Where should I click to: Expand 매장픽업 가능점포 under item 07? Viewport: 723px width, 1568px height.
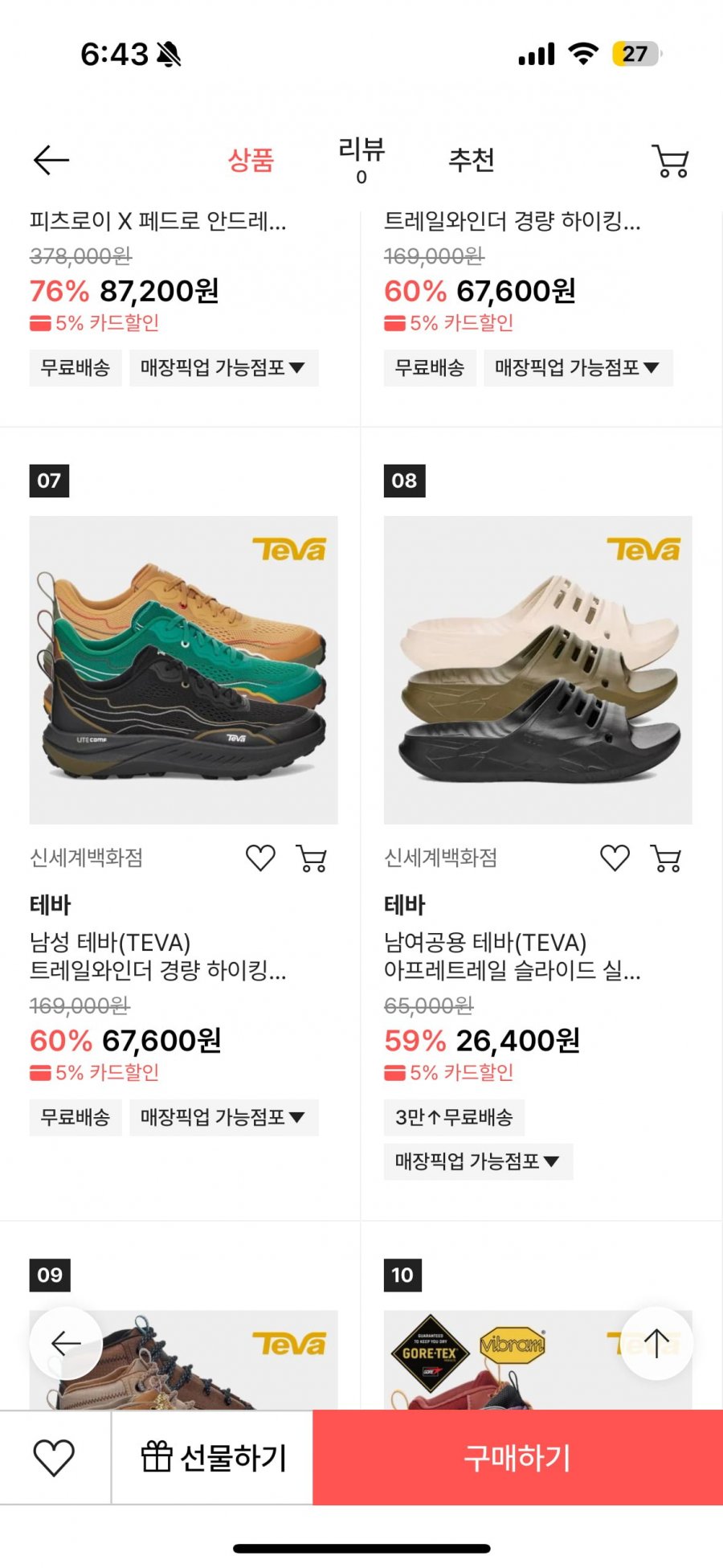tap(223, 1117)
